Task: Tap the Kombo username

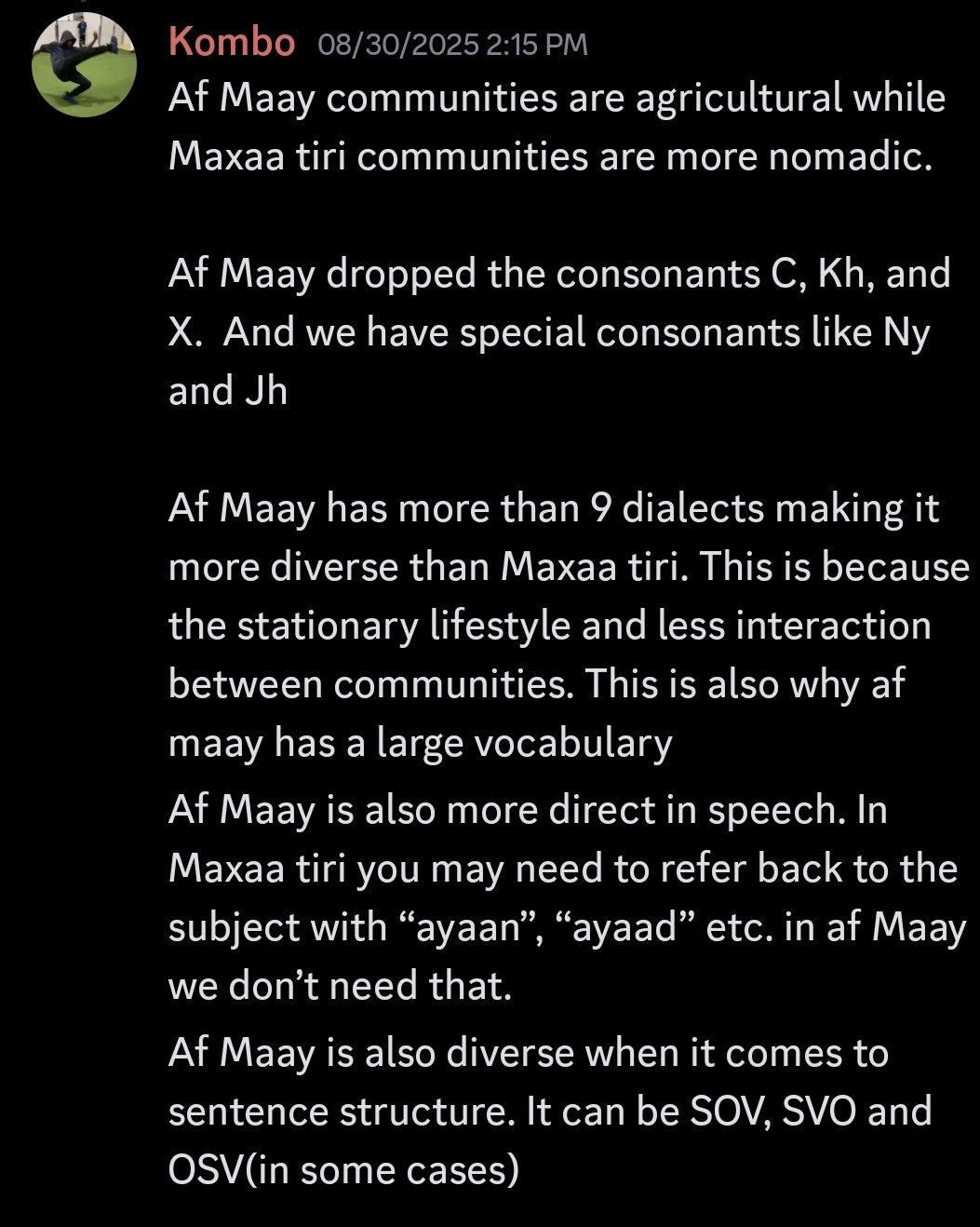Action: pos(232,43)
